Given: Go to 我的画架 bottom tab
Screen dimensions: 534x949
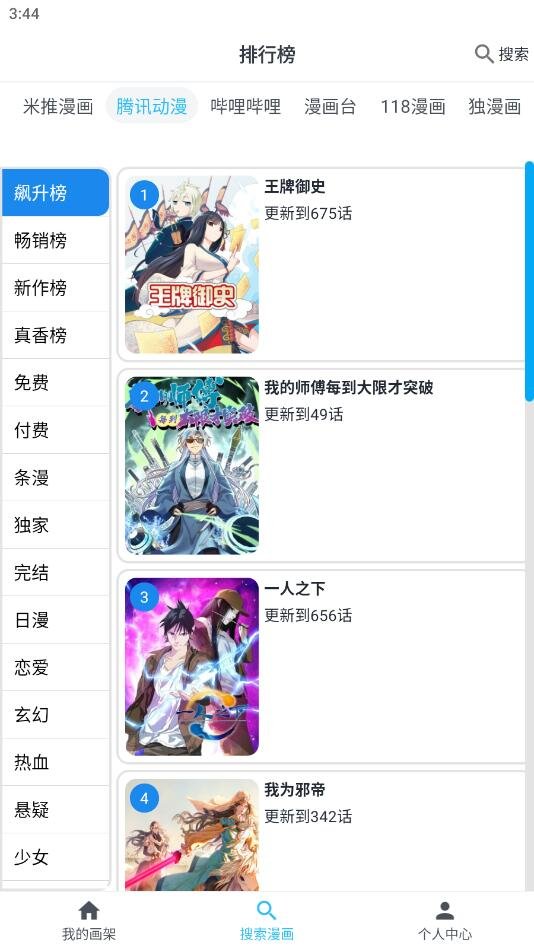Looking at the screenshot, I should click(88, 920).
